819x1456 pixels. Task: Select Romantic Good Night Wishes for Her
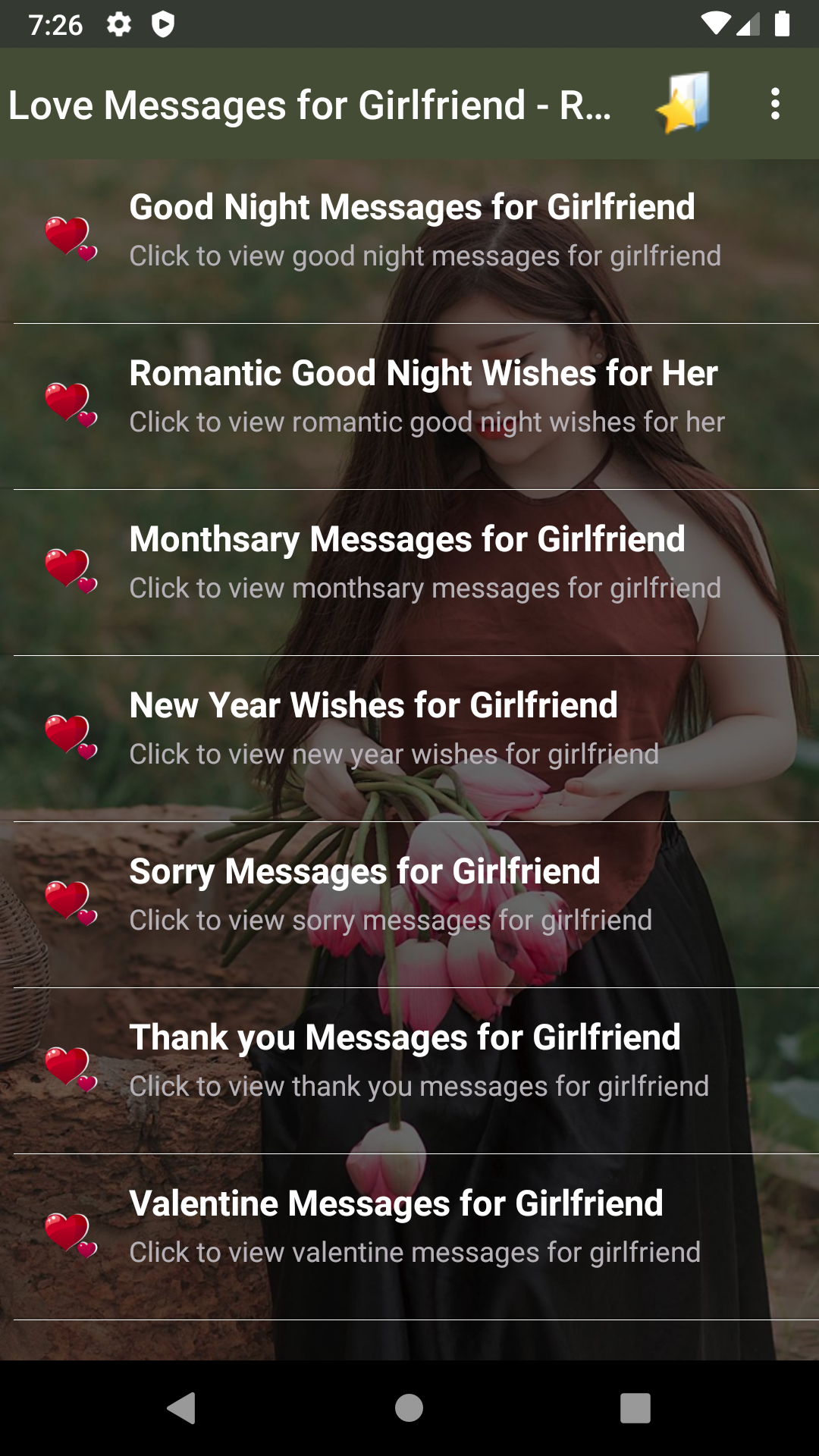coord(423,397)
